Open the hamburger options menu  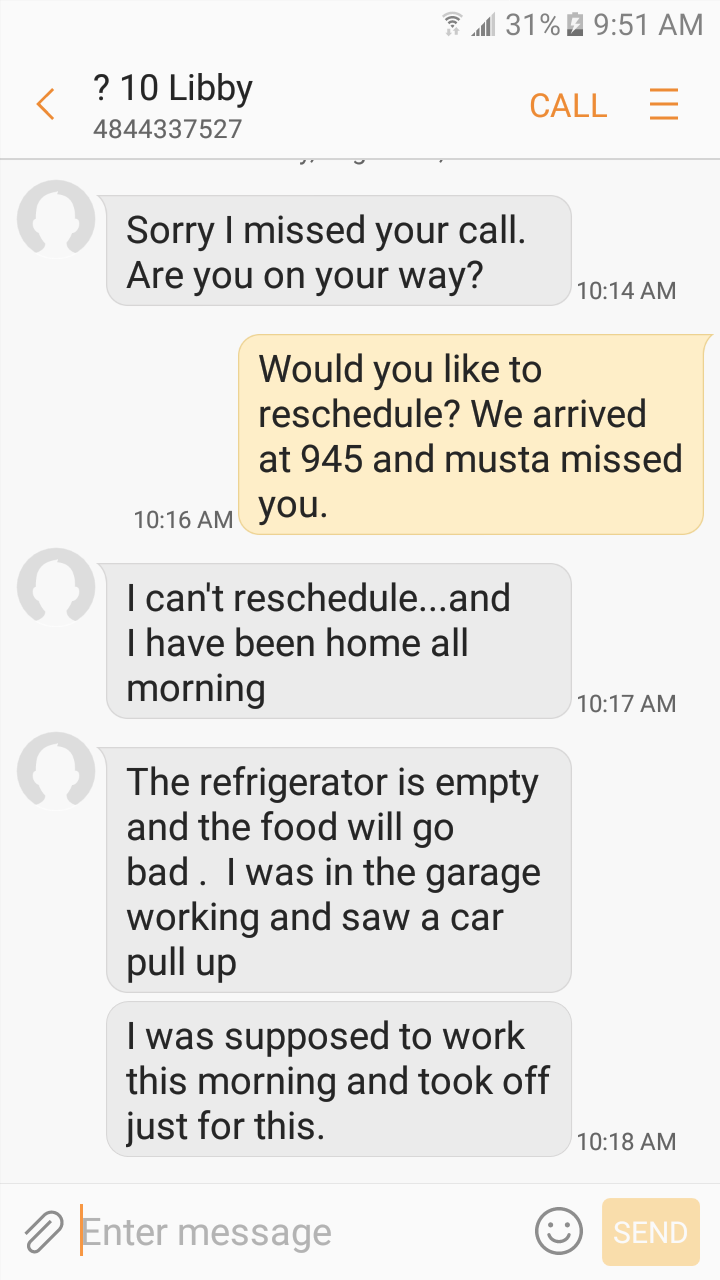pyautogui.click(x=663, y=105)
